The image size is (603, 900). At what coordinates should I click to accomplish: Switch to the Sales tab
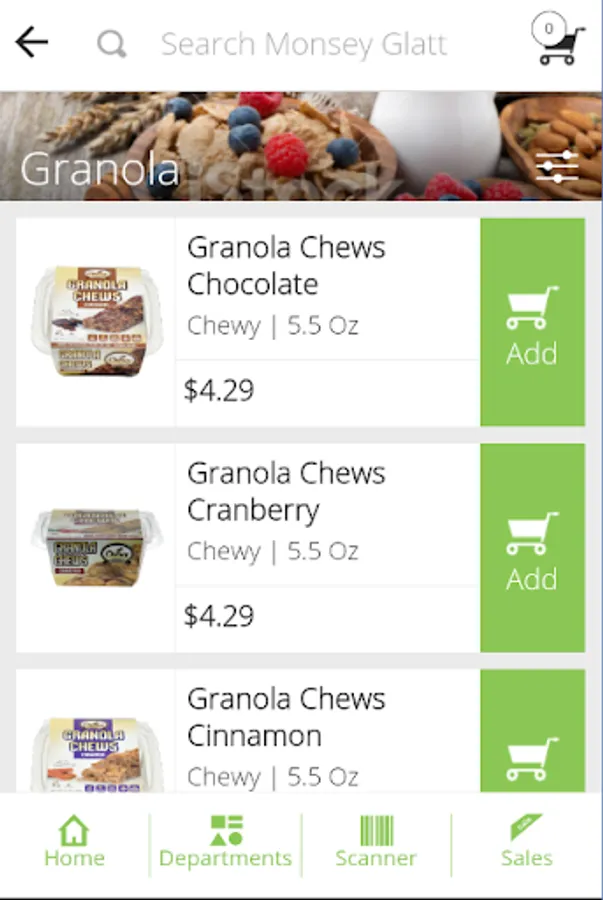[527, 842]
